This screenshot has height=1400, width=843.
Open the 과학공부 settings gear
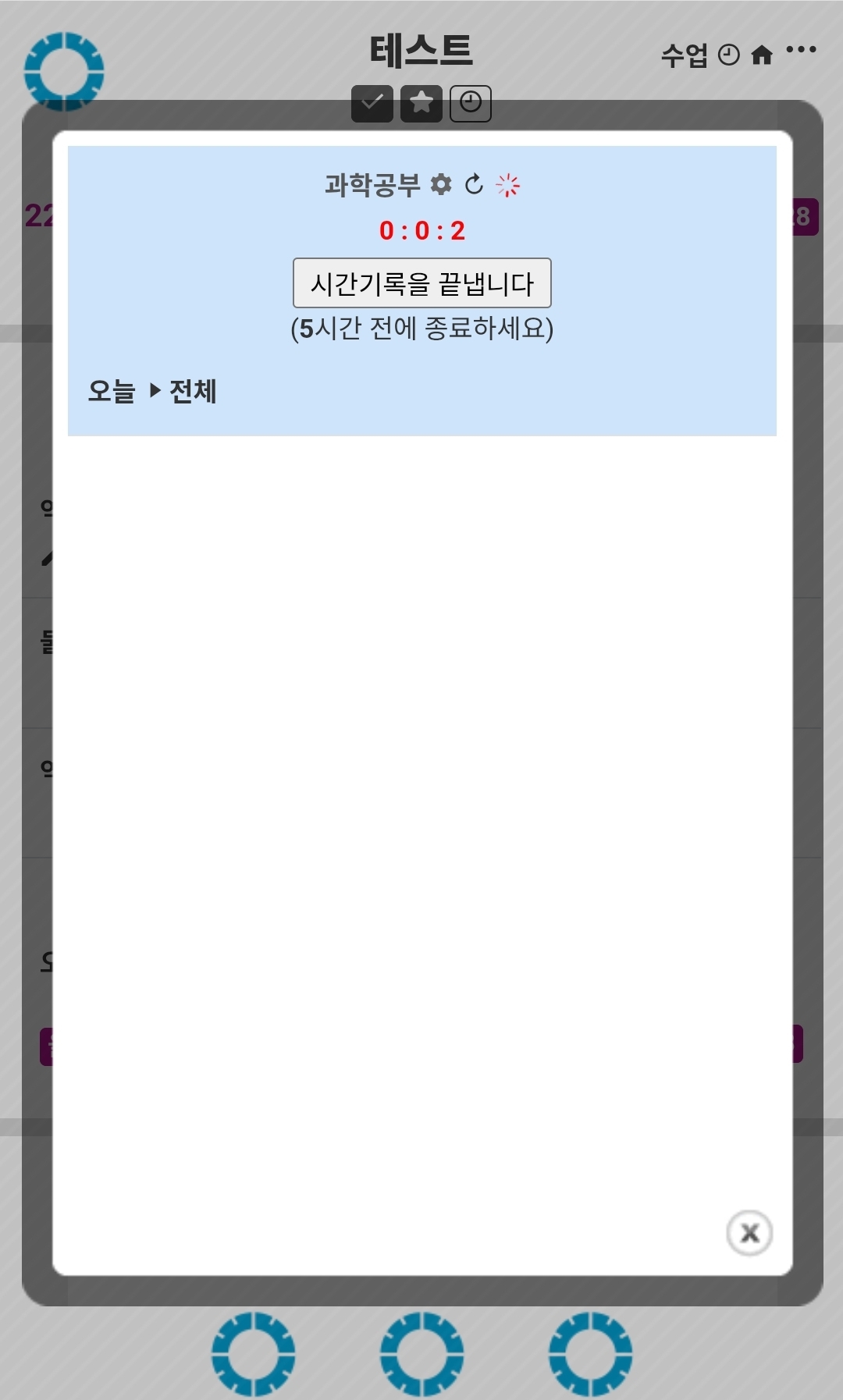pyautogui.click(x=442, y=185)
